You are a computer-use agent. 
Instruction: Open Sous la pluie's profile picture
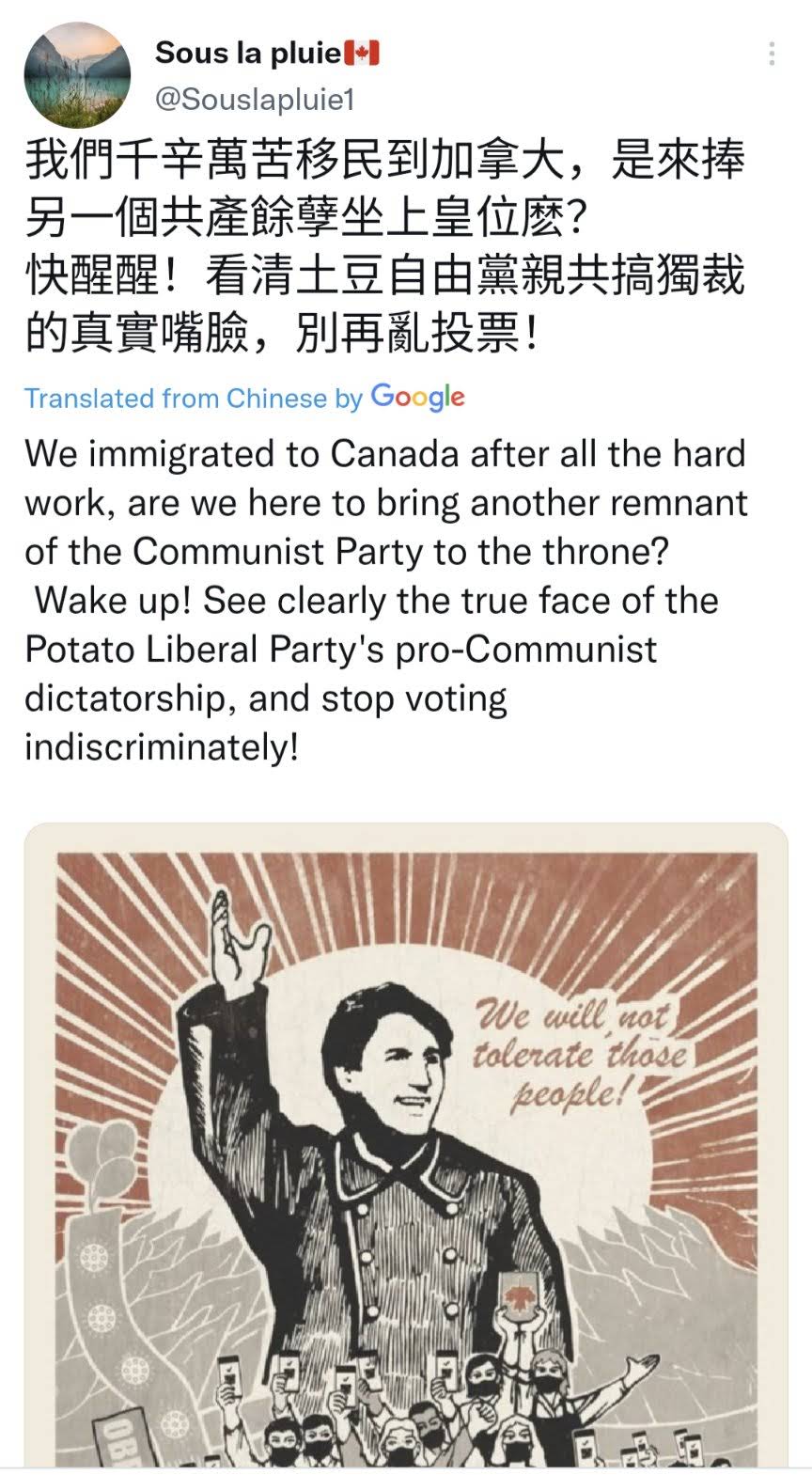click(77, 75)
